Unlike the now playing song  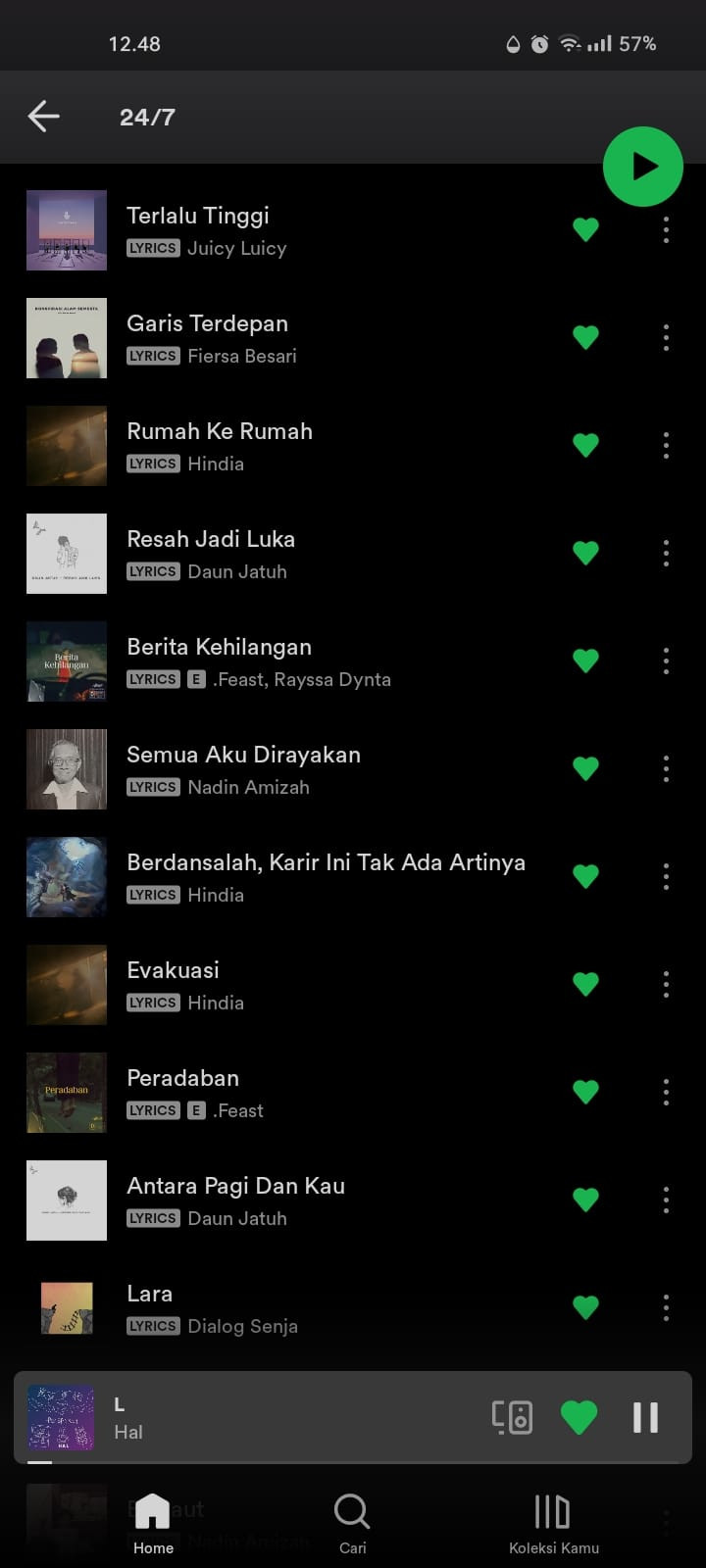coord(579,1417)
